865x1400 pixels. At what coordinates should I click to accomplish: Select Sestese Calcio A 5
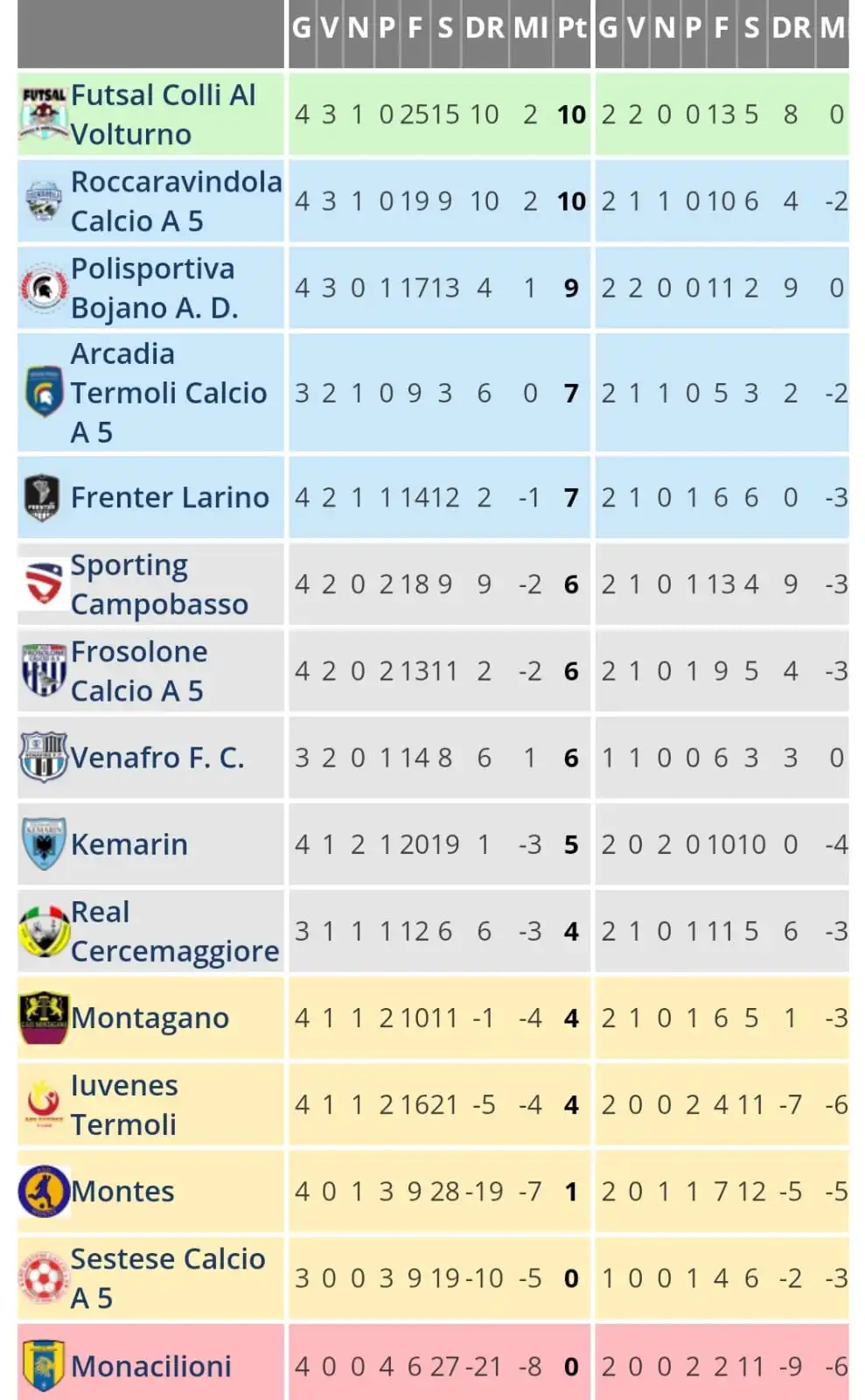point(168,1278)
